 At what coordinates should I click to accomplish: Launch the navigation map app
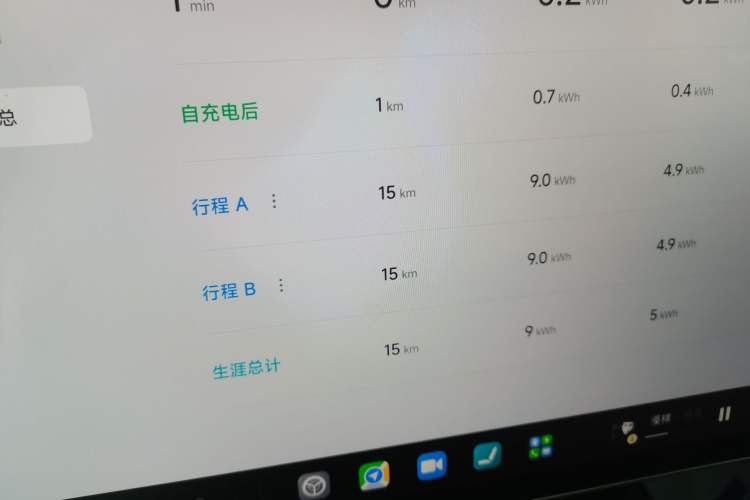coord(374,476)
